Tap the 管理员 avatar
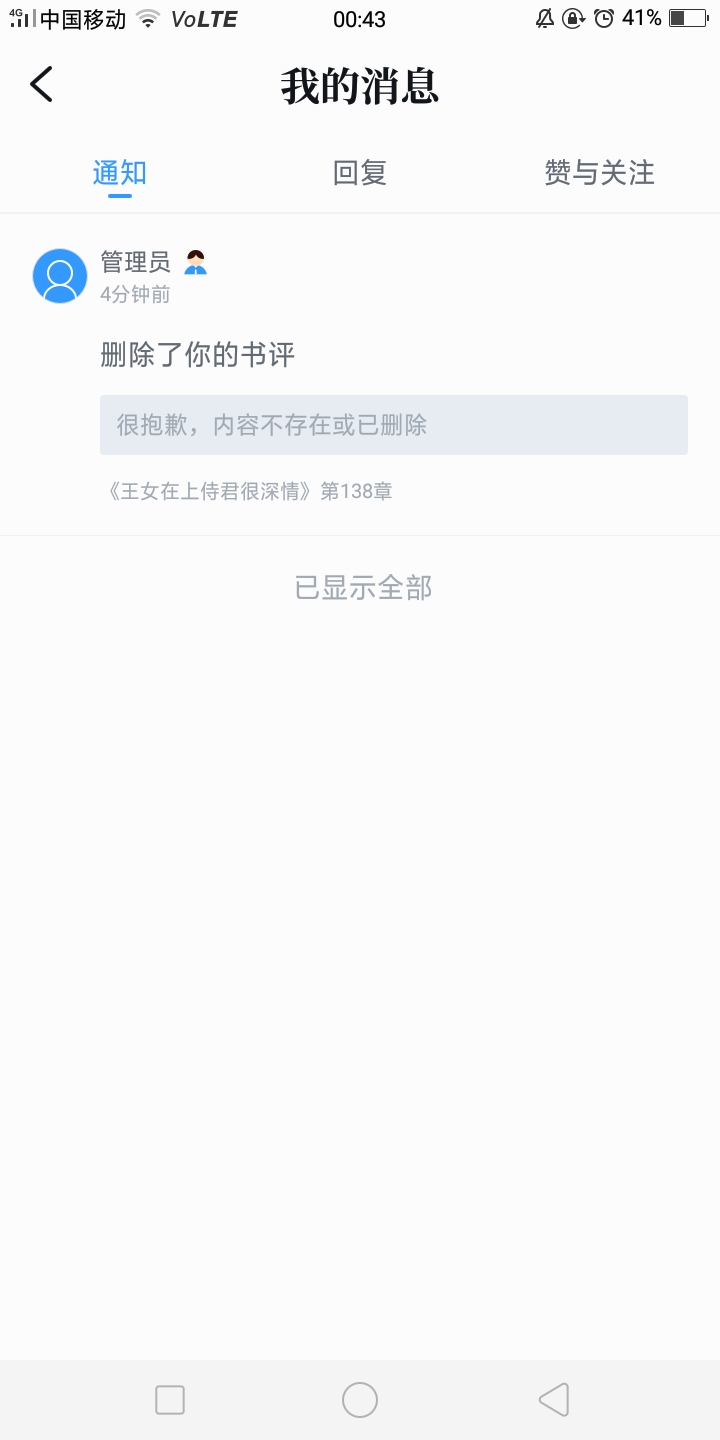Viewport: 720px width, 1440px height. (x=60, y=276)
